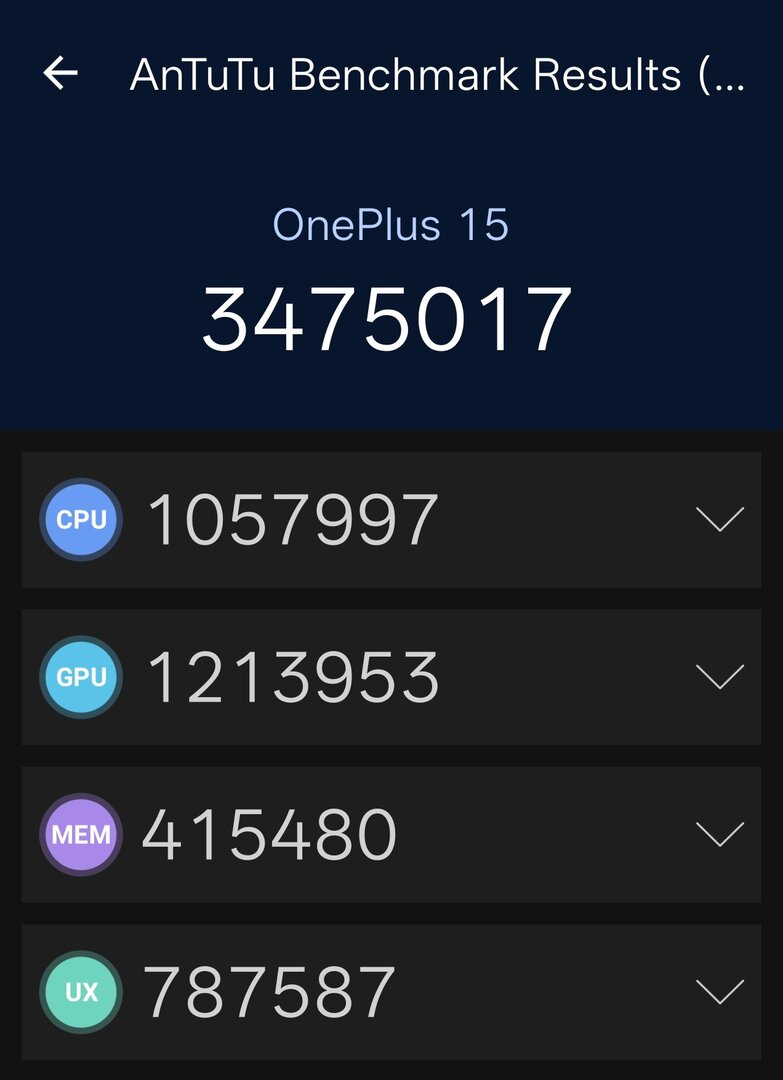Expand the UX score row
783x1080 pixels.
[720, 991]
